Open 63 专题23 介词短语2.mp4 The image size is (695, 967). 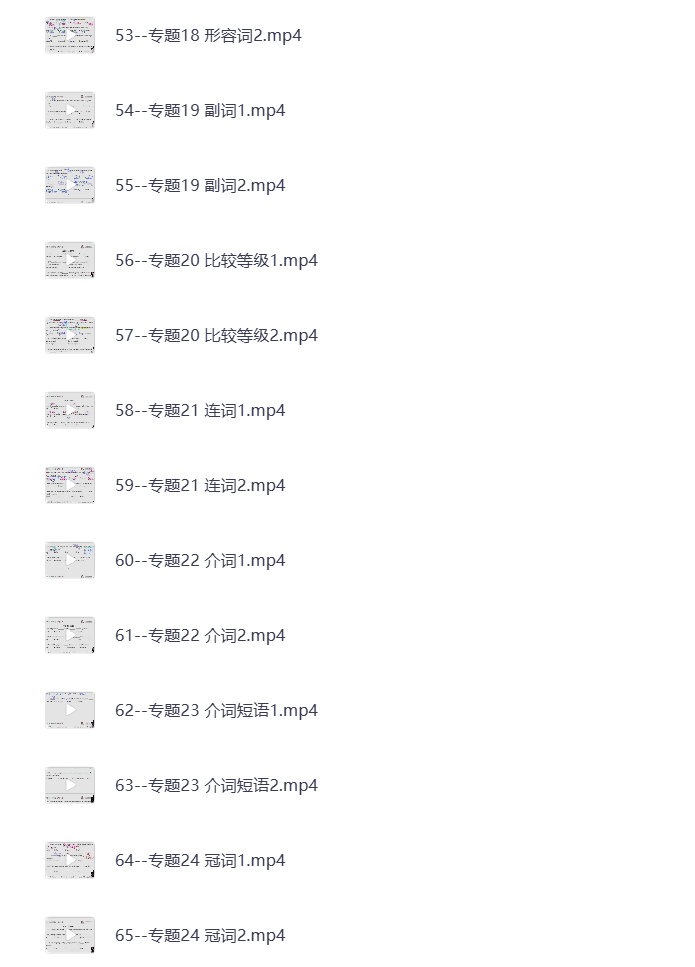[216, 786]
